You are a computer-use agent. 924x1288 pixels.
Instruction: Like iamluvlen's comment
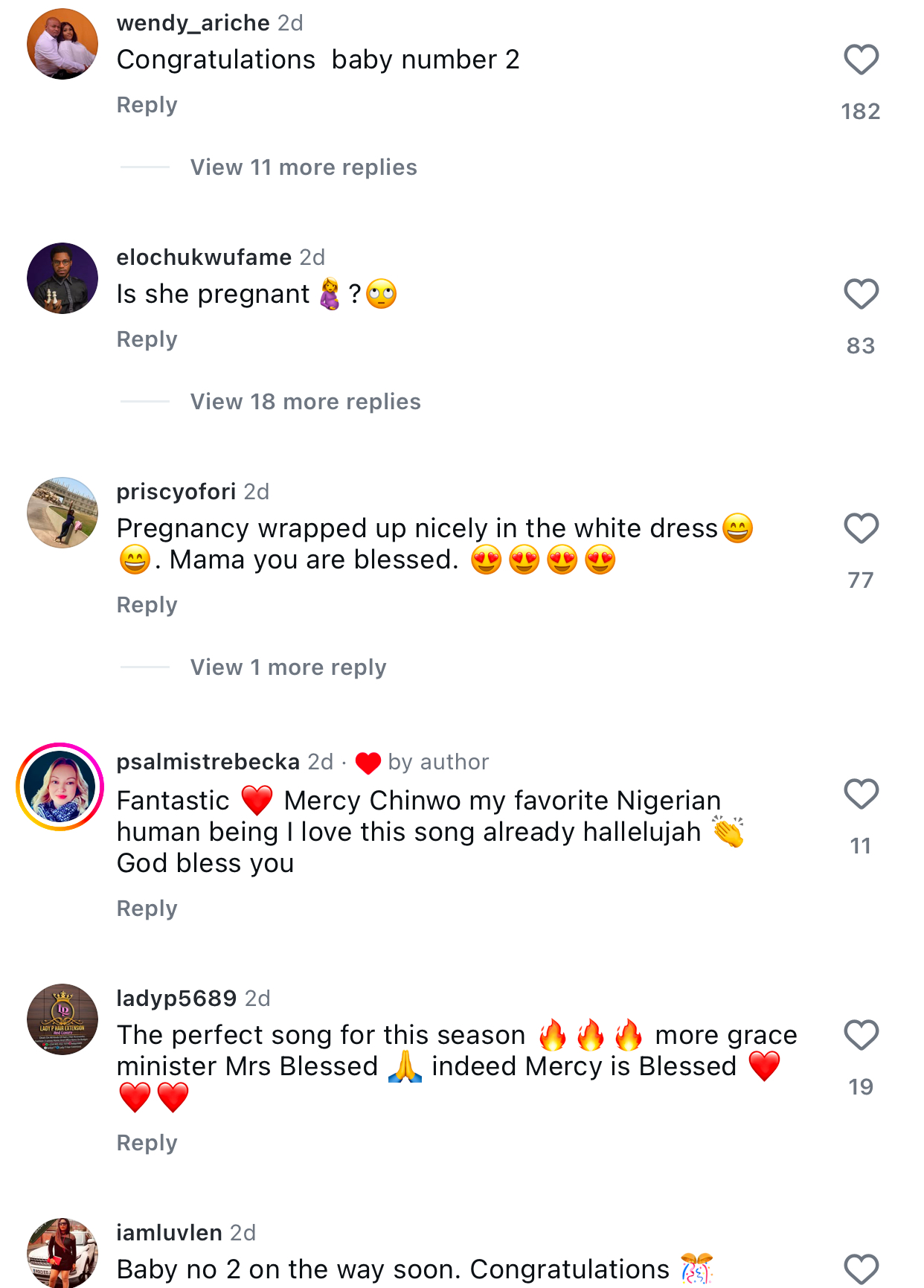coord(861,1269)
